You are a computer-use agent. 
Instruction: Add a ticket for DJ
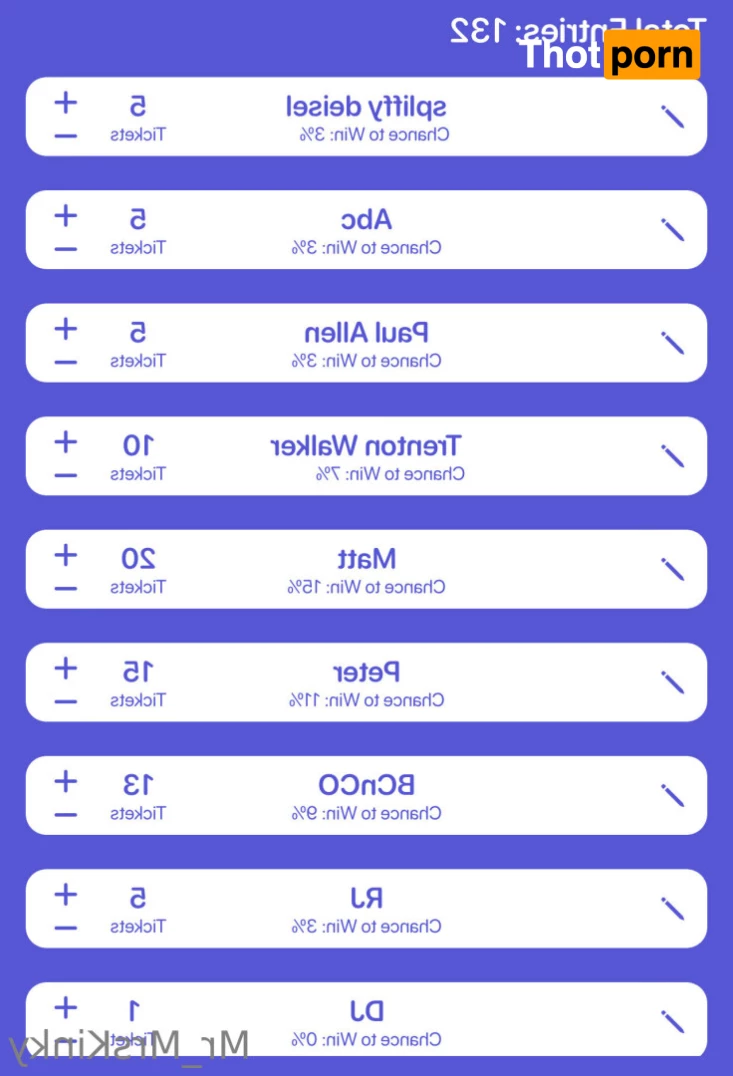tap(66, 1006)
